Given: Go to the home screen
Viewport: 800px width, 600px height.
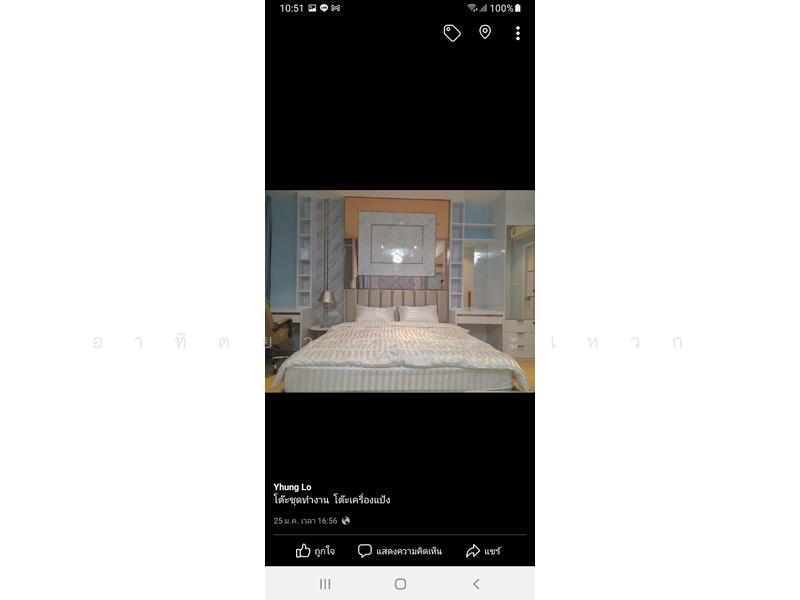Looking at the screenshot, I should pyautogui.click(x=400, y=584).
